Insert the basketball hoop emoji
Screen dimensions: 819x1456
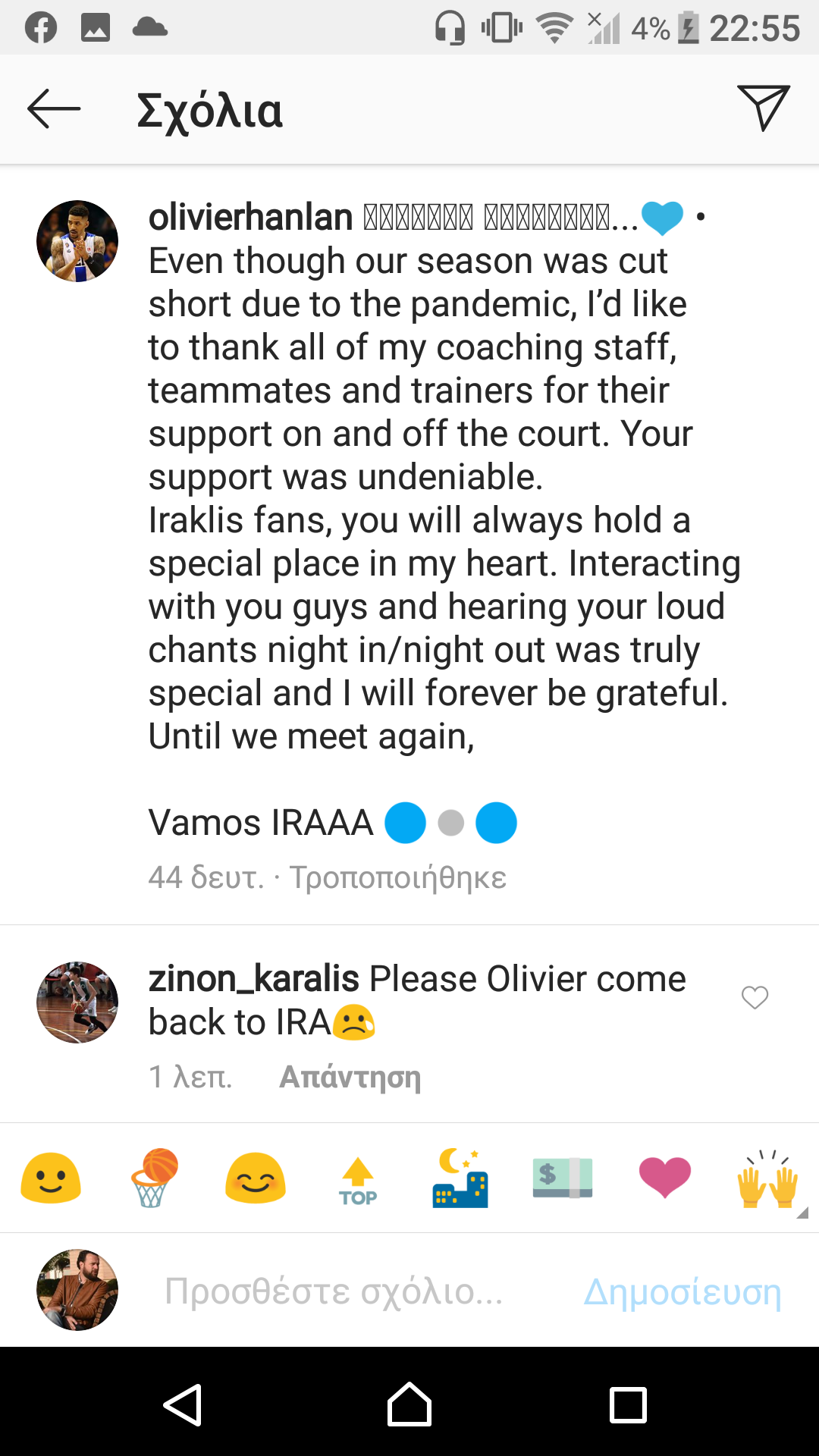(x=154, y=1178)
